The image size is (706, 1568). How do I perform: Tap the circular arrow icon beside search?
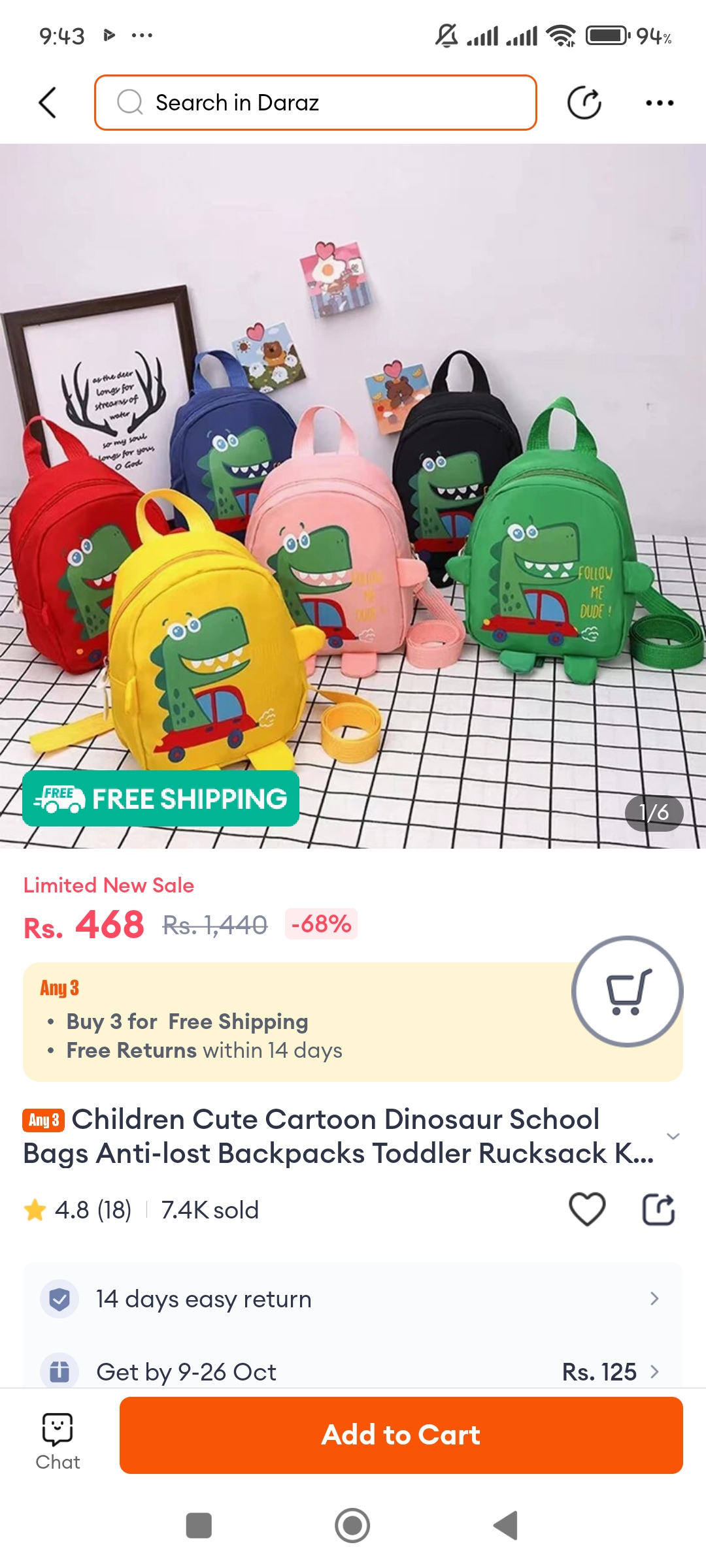tap(584, 103)
